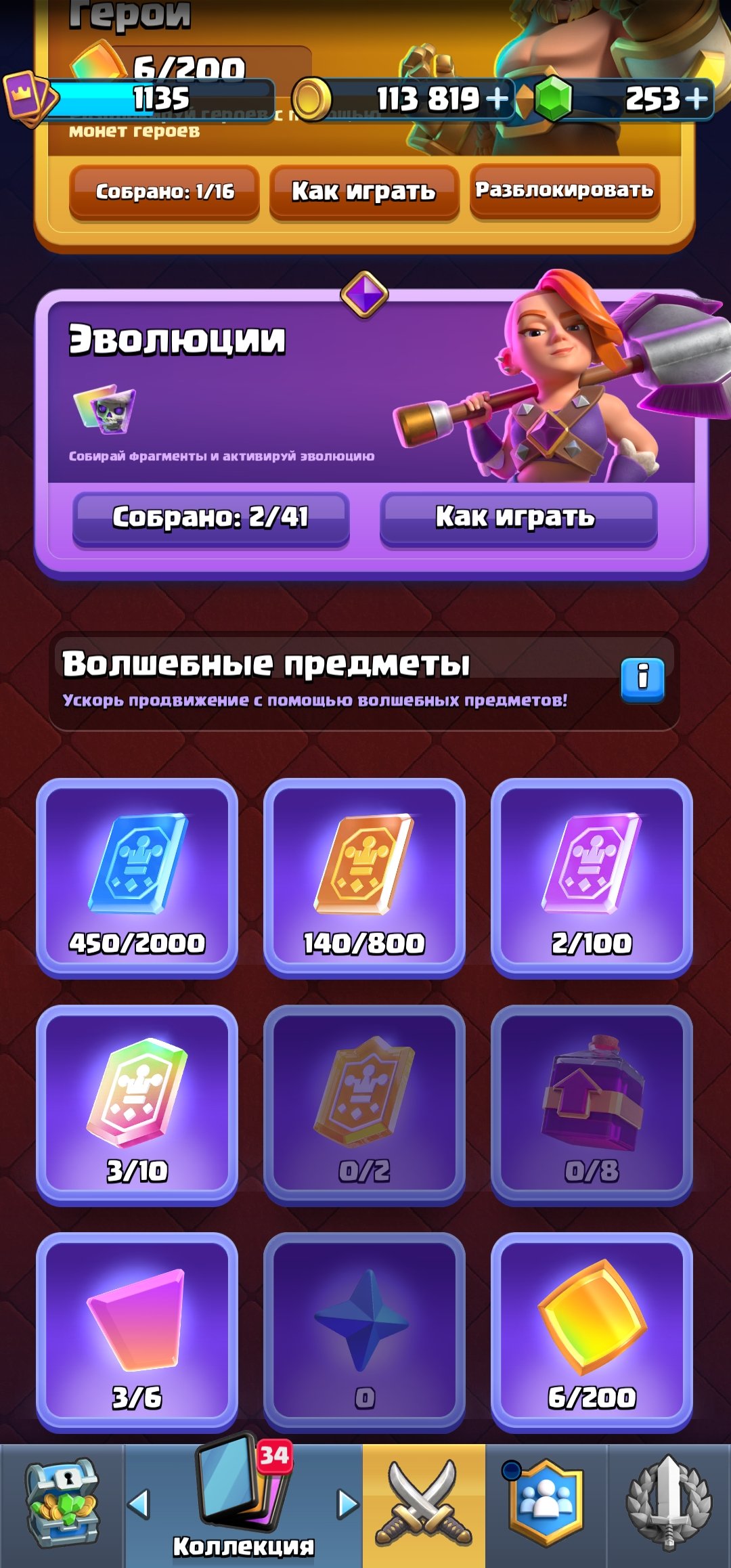Image resolution: width=731 pixels, height=1568 pixels.
Task: Open 'Как играть' in the heroes card
Action: 363,192
